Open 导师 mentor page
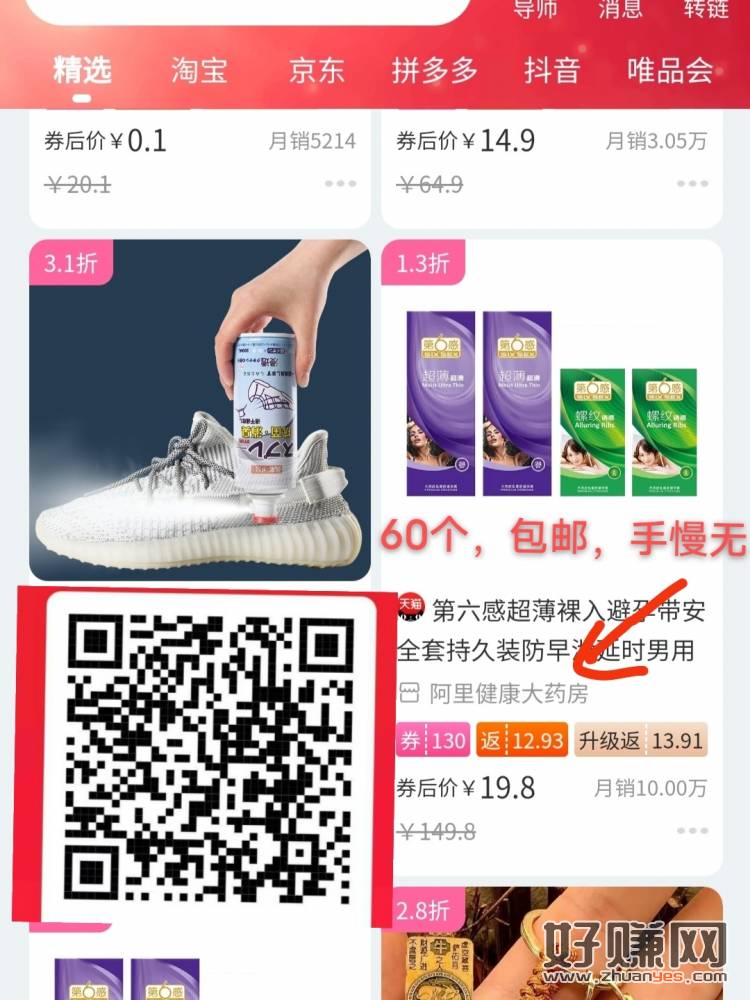This screenshot has width=750, height=1000. (x=535, y=8)
